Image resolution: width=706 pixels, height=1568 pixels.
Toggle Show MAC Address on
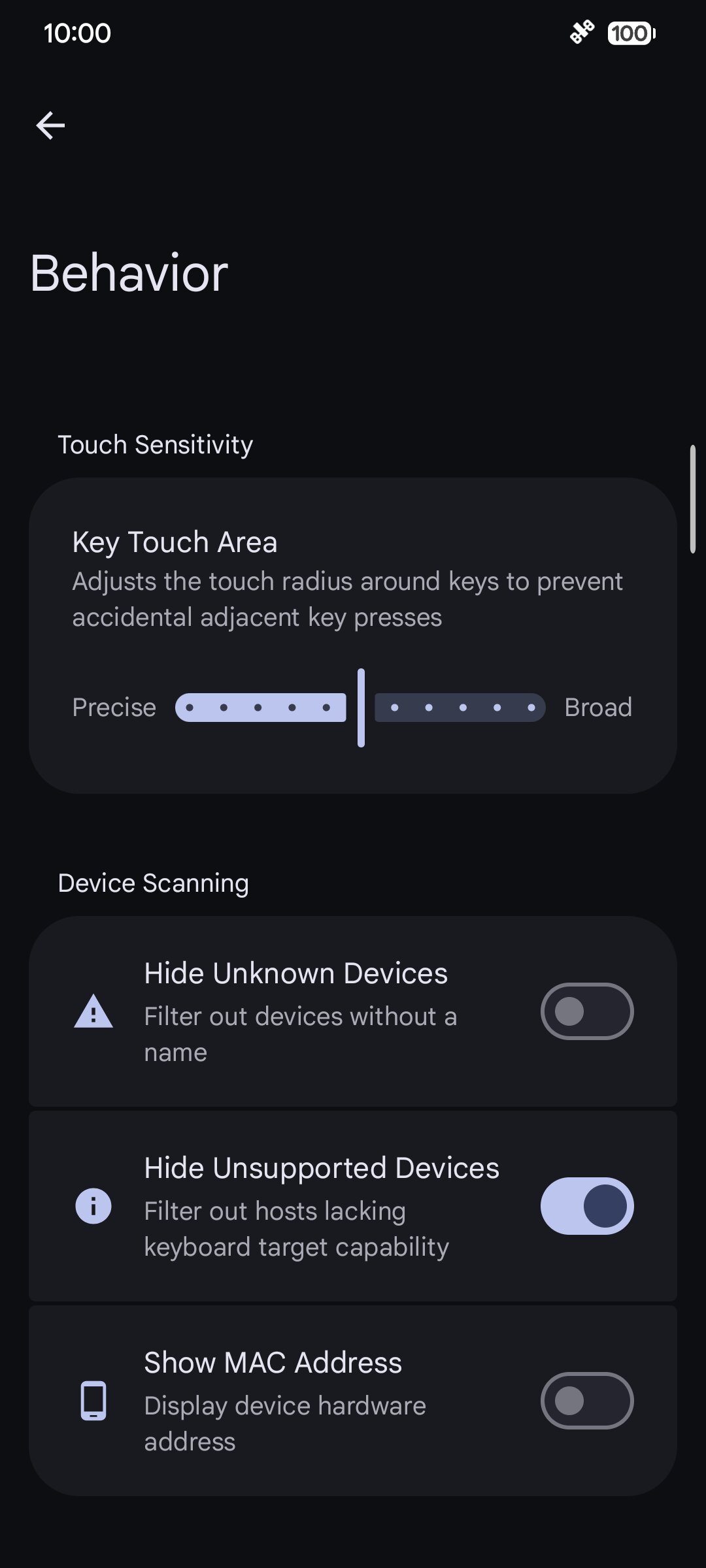pos(587,1401)
